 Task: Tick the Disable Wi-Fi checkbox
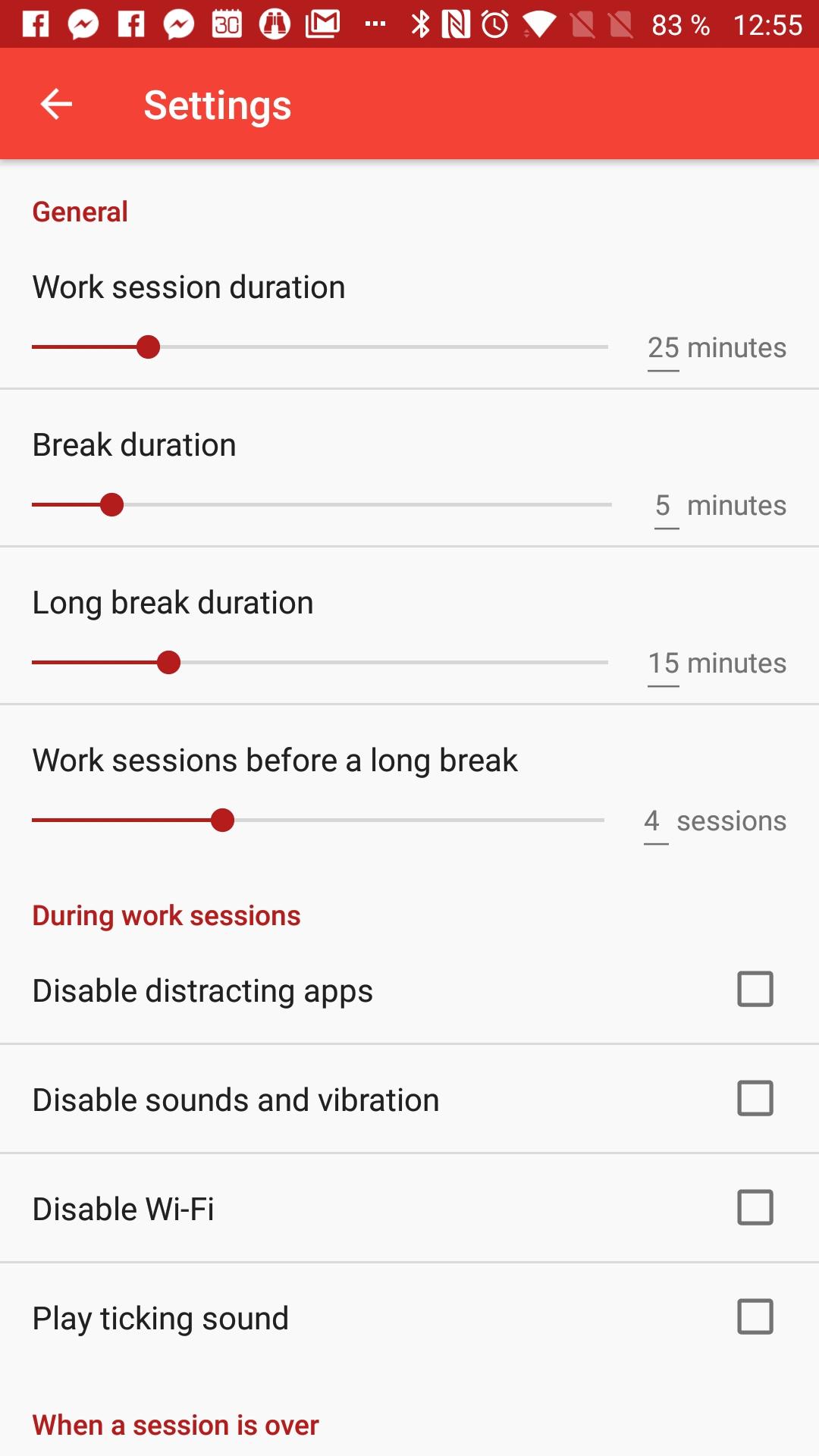pyautogui.click(x=755, y=1208)
